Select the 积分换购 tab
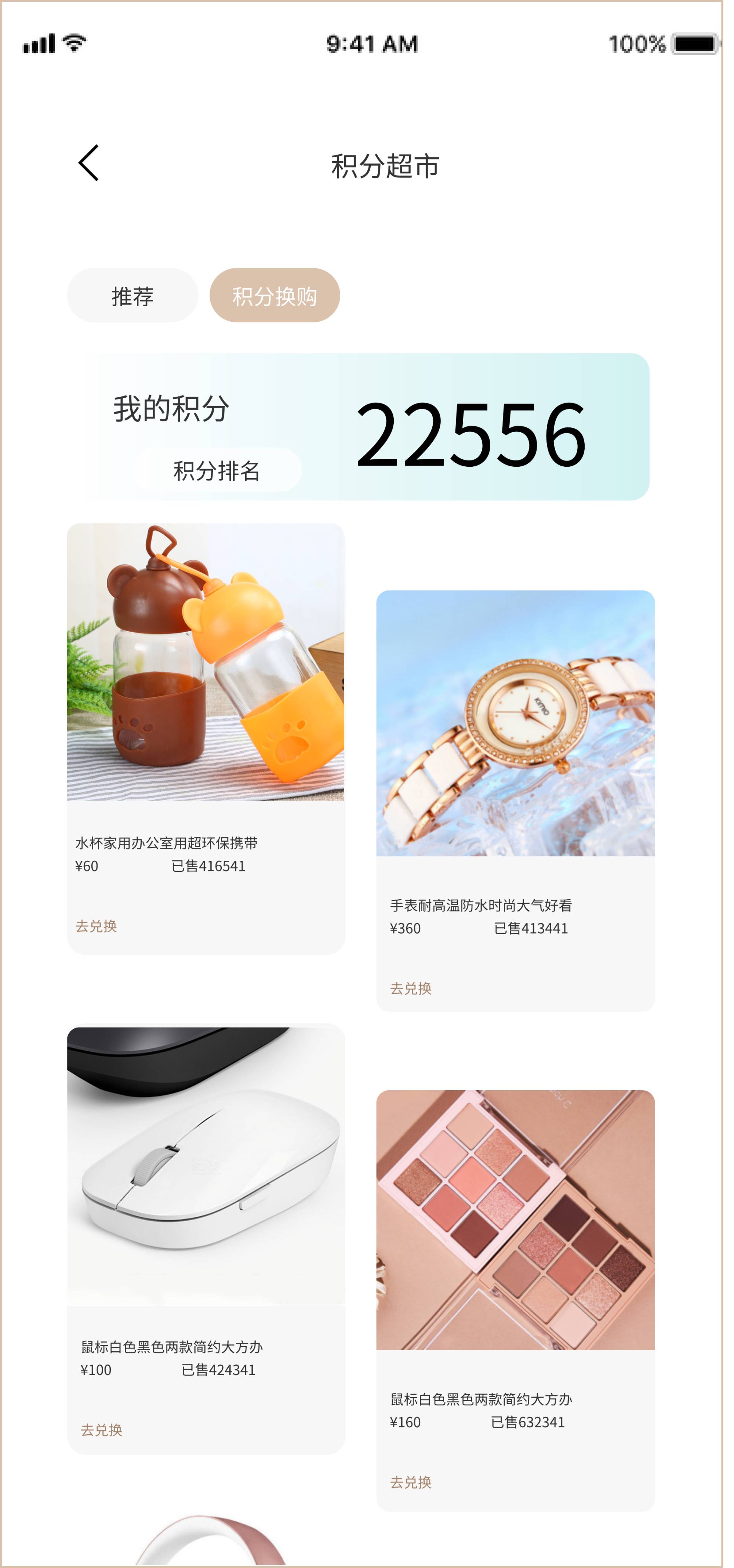This screenshot has height=1568, width=734. pos(274,296)
